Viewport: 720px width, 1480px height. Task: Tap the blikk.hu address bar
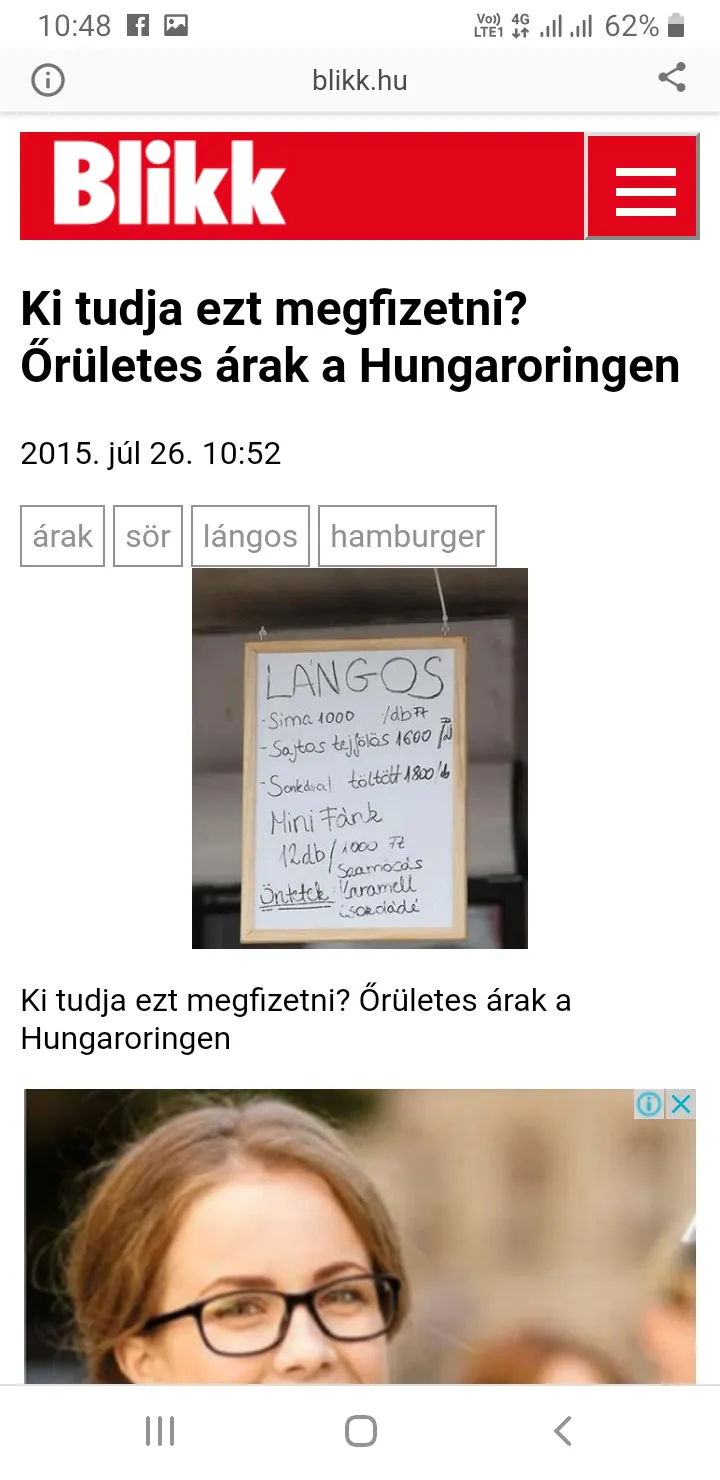pos(360,80)
